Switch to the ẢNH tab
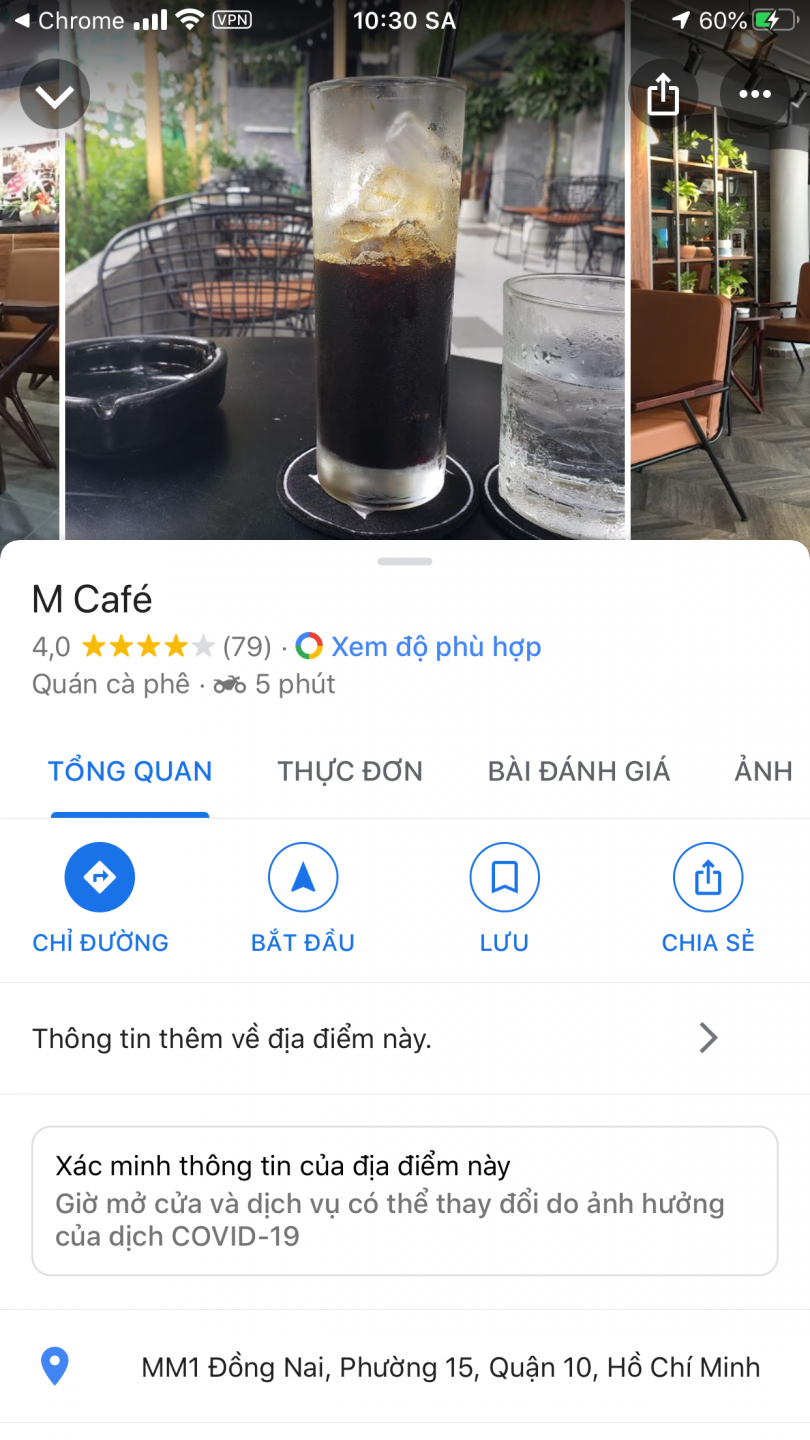Image resolution: width=810 pixels, height=1440 pixels. (763, 771)
